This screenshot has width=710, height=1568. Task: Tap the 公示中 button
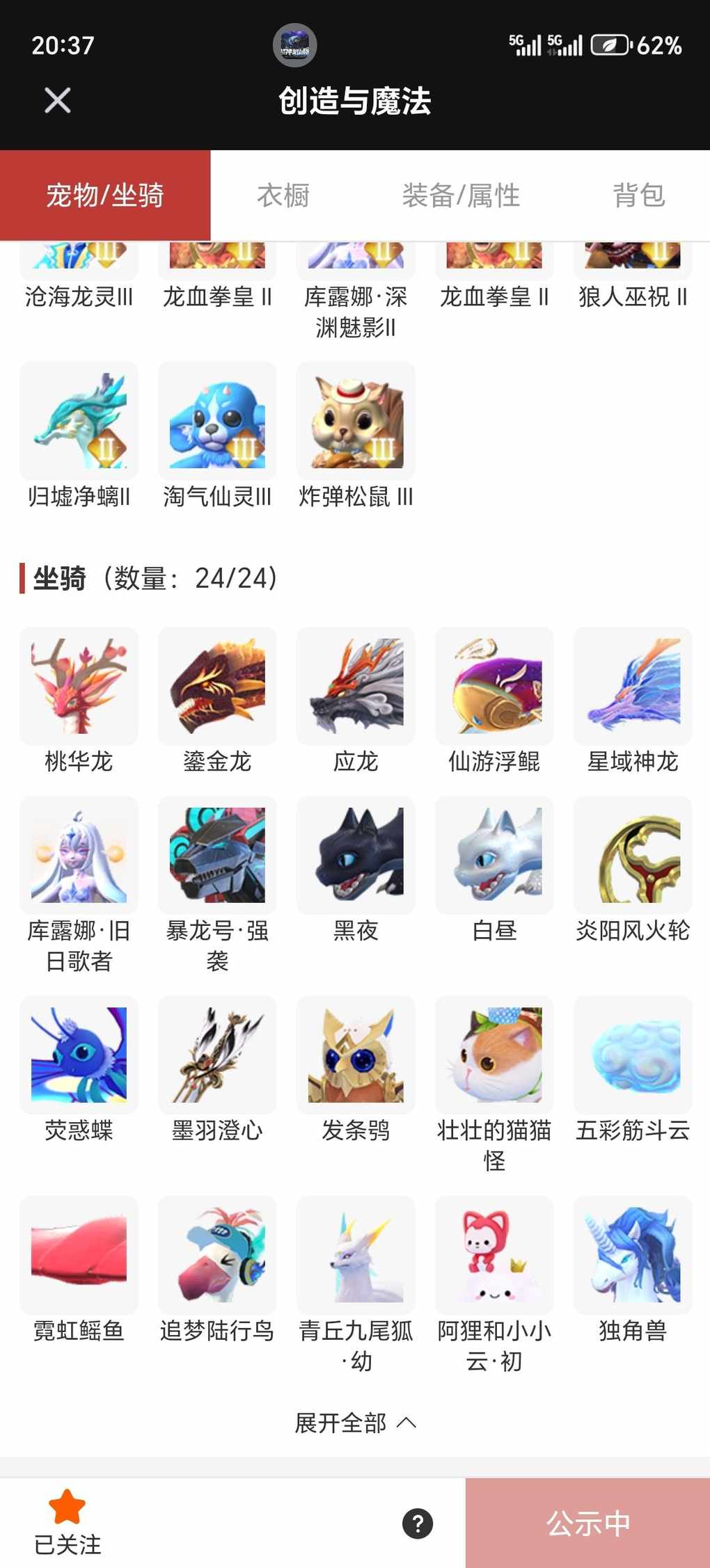587,1523
